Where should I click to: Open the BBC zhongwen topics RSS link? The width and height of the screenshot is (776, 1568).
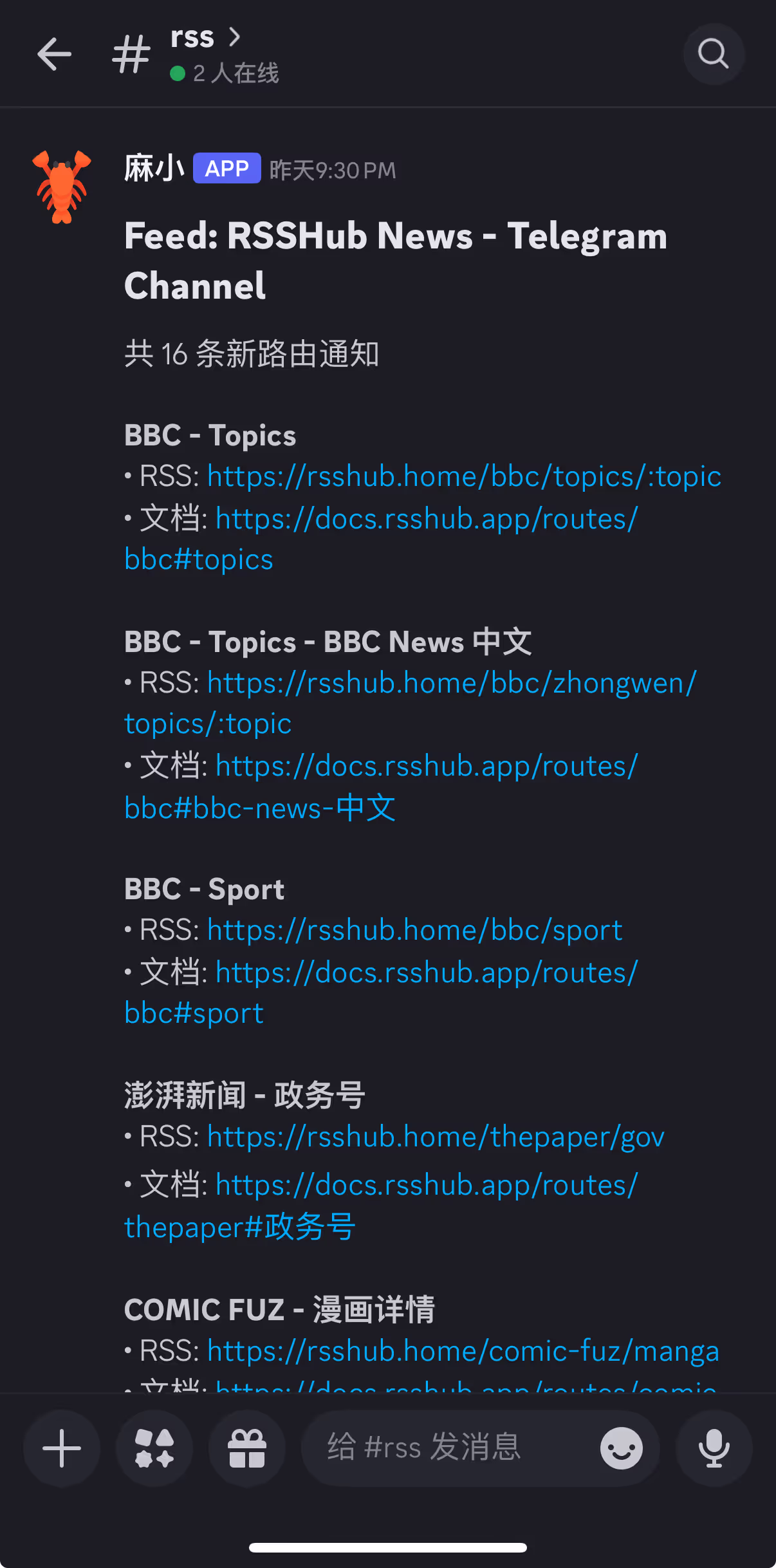coord(450,683)
